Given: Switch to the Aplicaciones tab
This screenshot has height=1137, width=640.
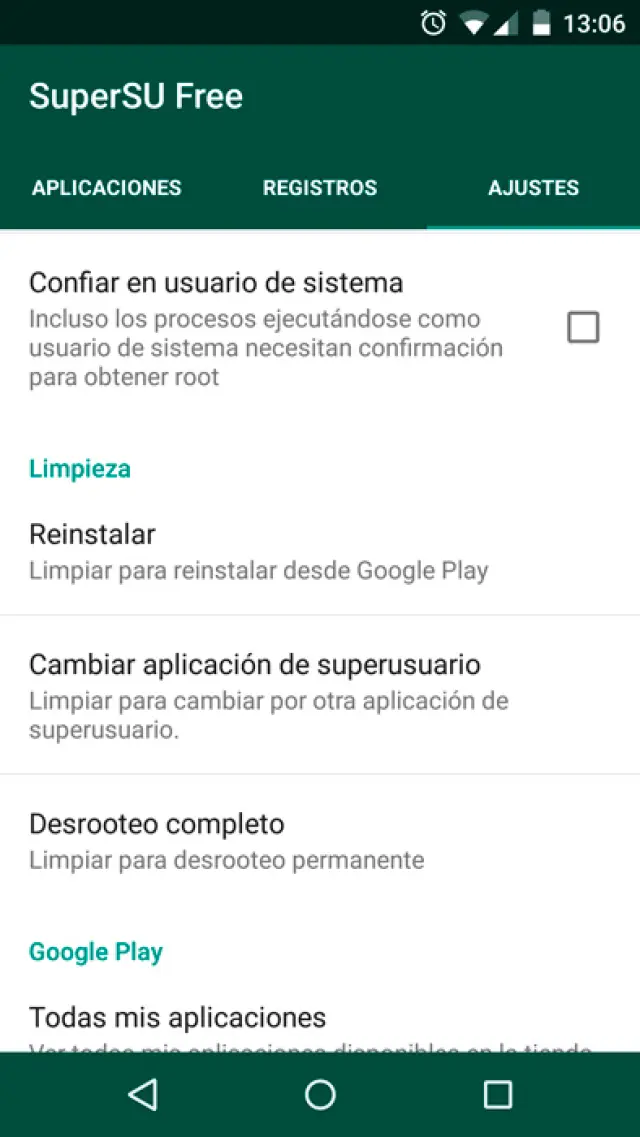Looking at the screenshot, I should click(107, 188).
